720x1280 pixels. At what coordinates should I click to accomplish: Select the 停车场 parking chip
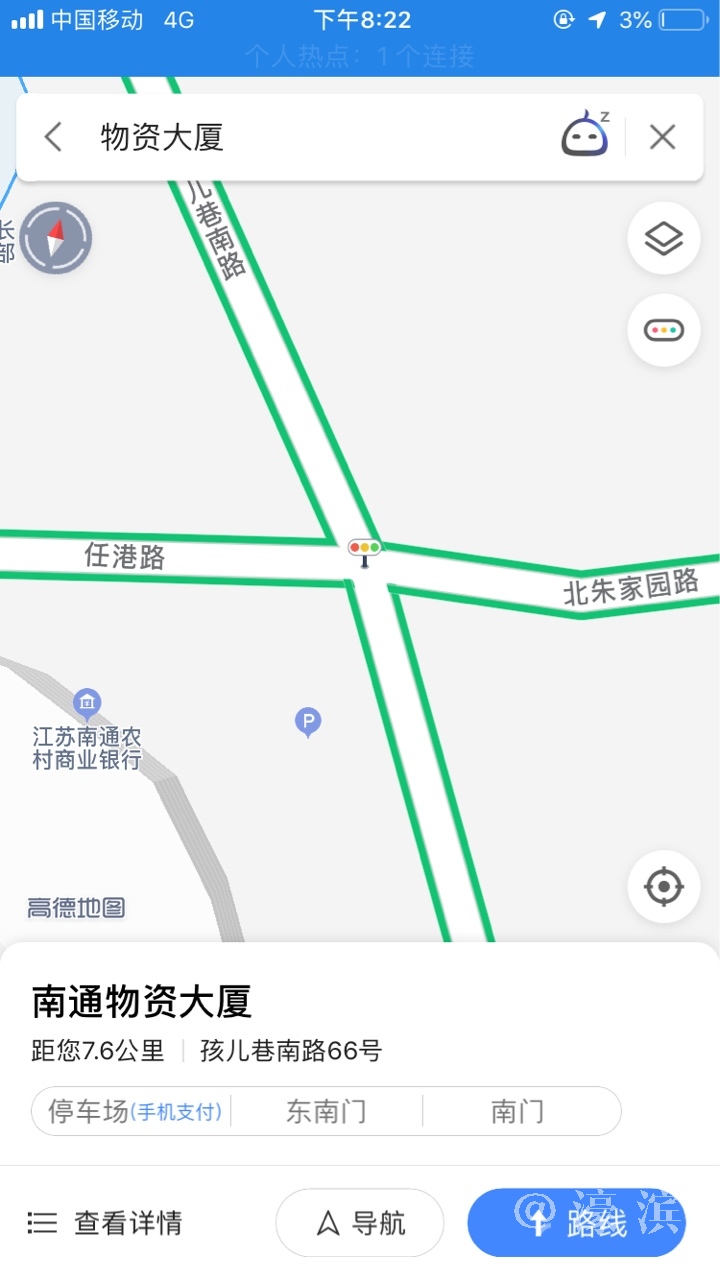point(134,1111)
